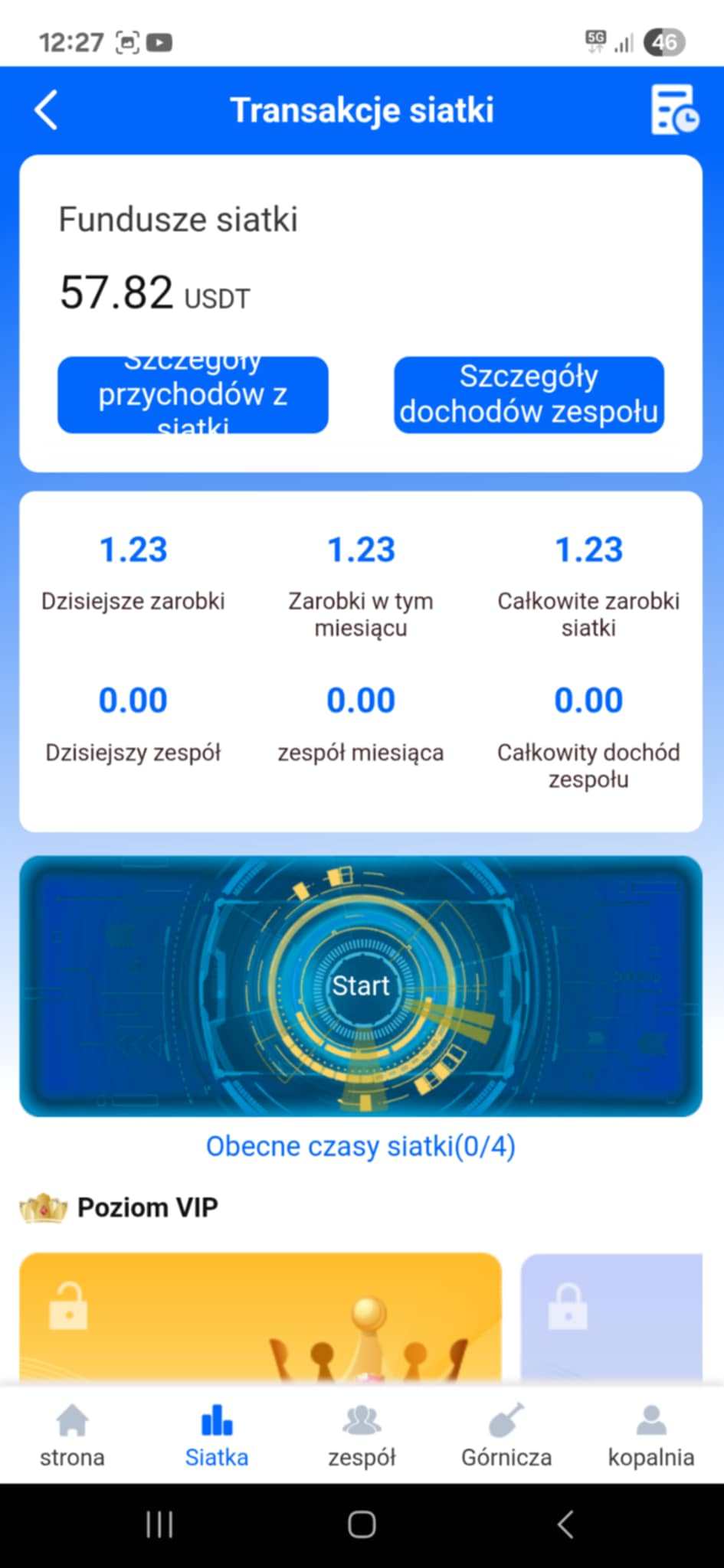Open the locked purple VIP card
The width and height of the screenshot is (724, 1568).
coord(611,1317)
